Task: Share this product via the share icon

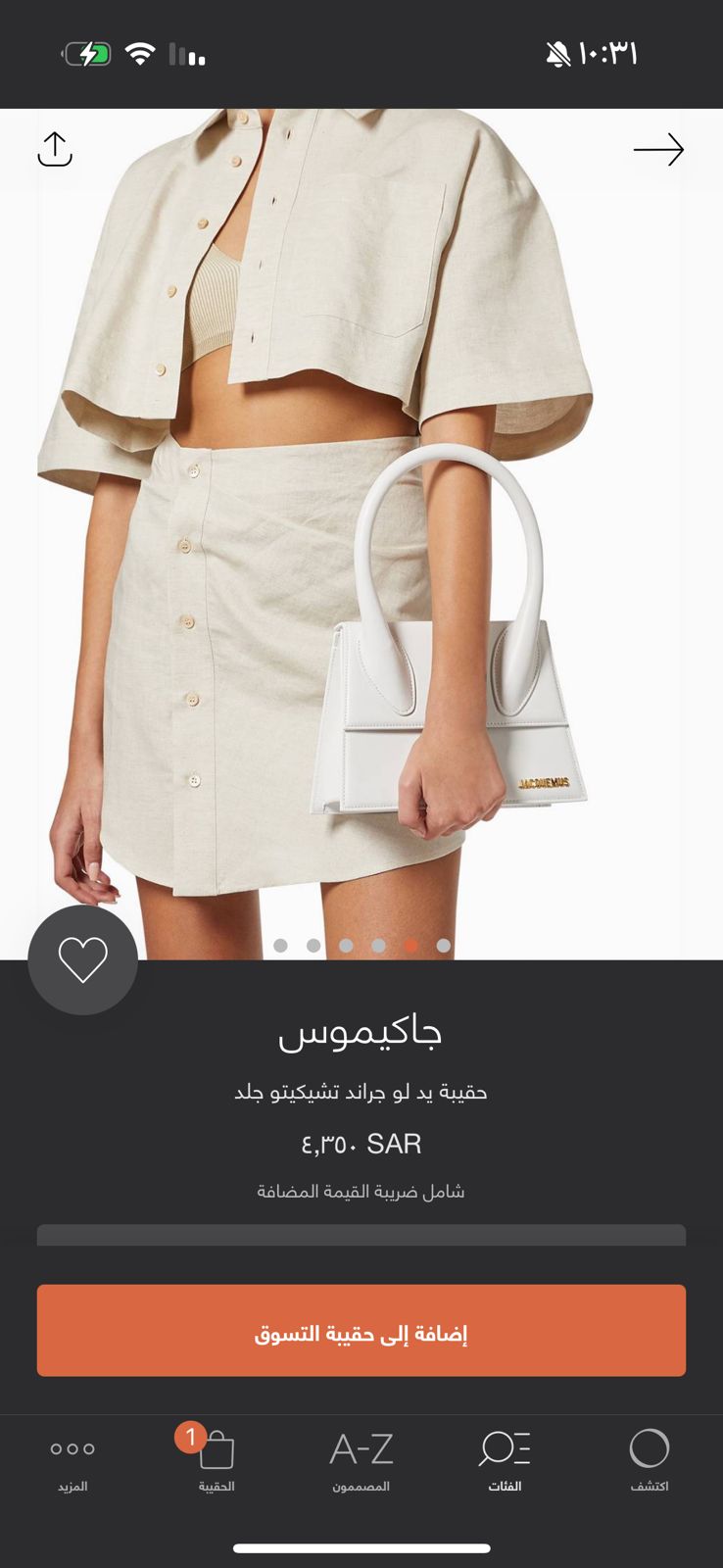Action: 55,150
